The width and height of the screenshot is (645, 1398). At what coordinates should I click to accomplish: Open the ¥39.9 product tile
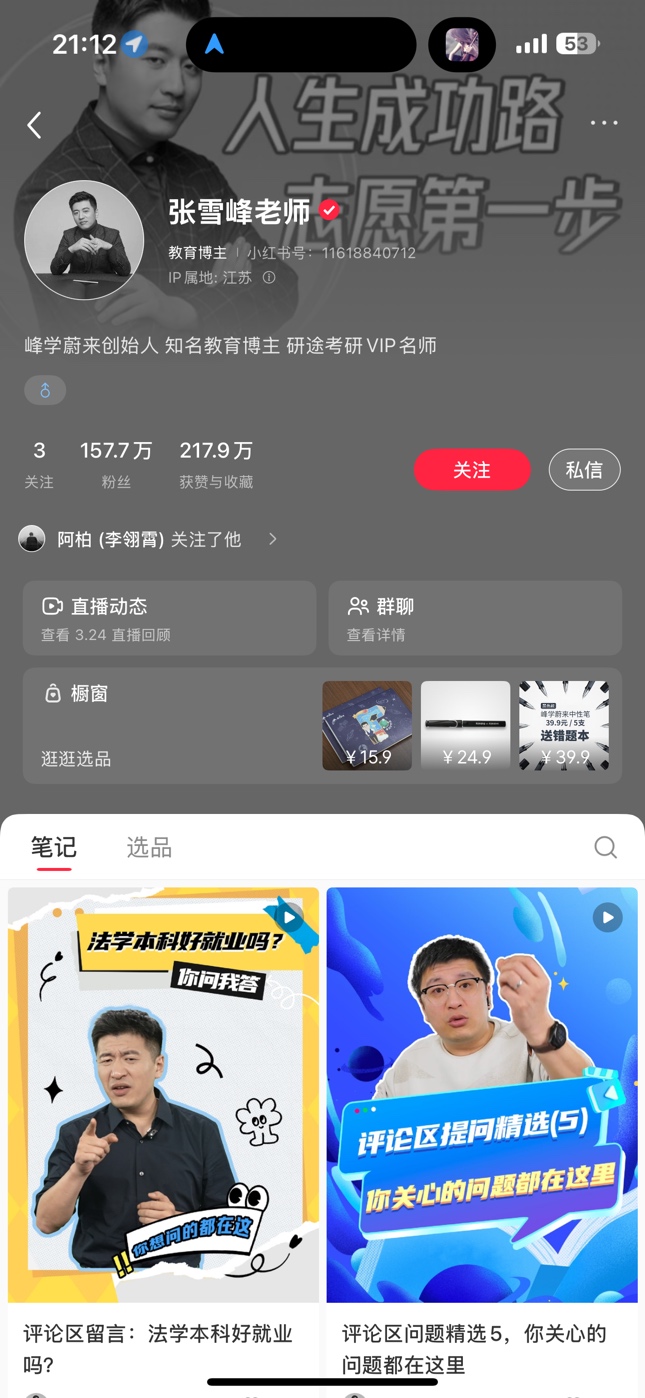(564, 725)
